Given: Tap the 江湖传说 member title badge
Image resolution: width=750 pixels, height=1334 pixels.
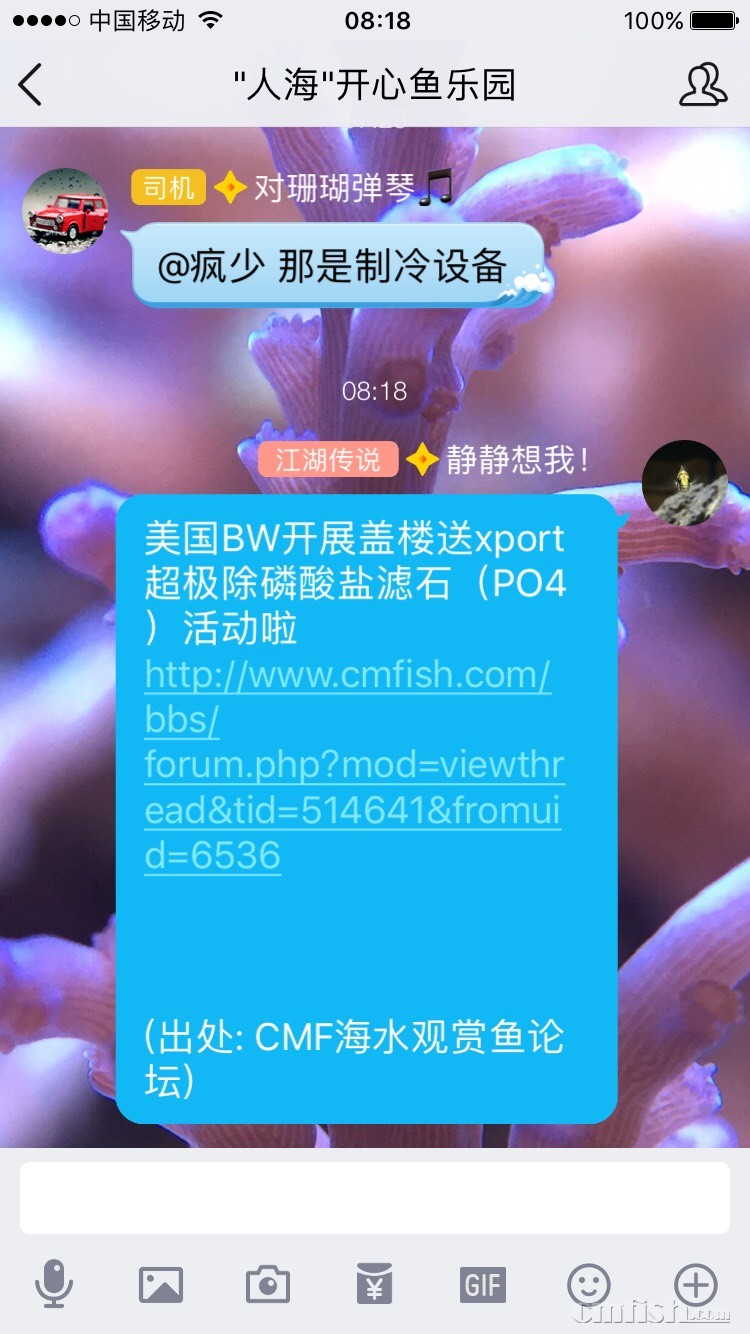Looking at the screenshot, I should (x=328, y=460).
